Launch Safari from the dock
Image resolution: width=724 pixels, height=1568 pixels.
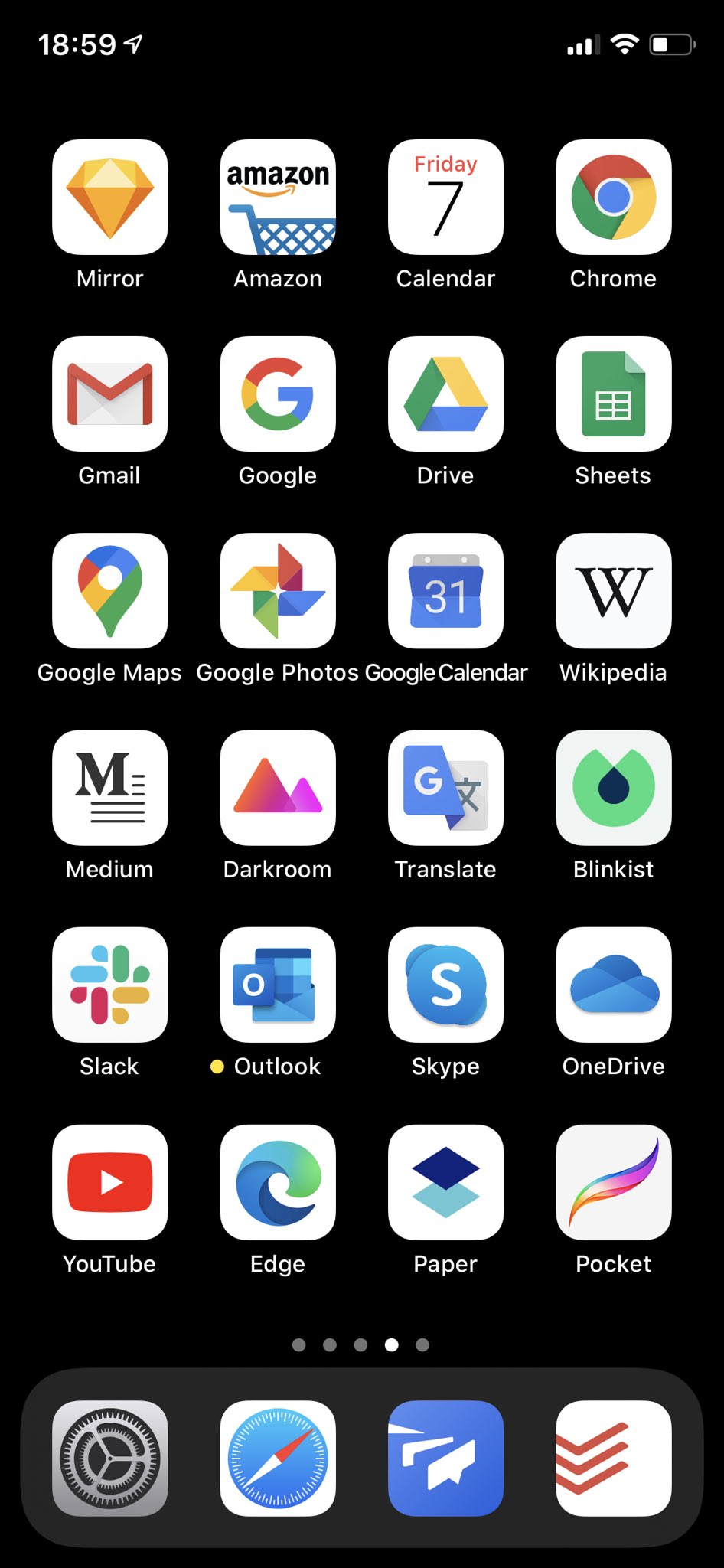(x=278, y=1458)
